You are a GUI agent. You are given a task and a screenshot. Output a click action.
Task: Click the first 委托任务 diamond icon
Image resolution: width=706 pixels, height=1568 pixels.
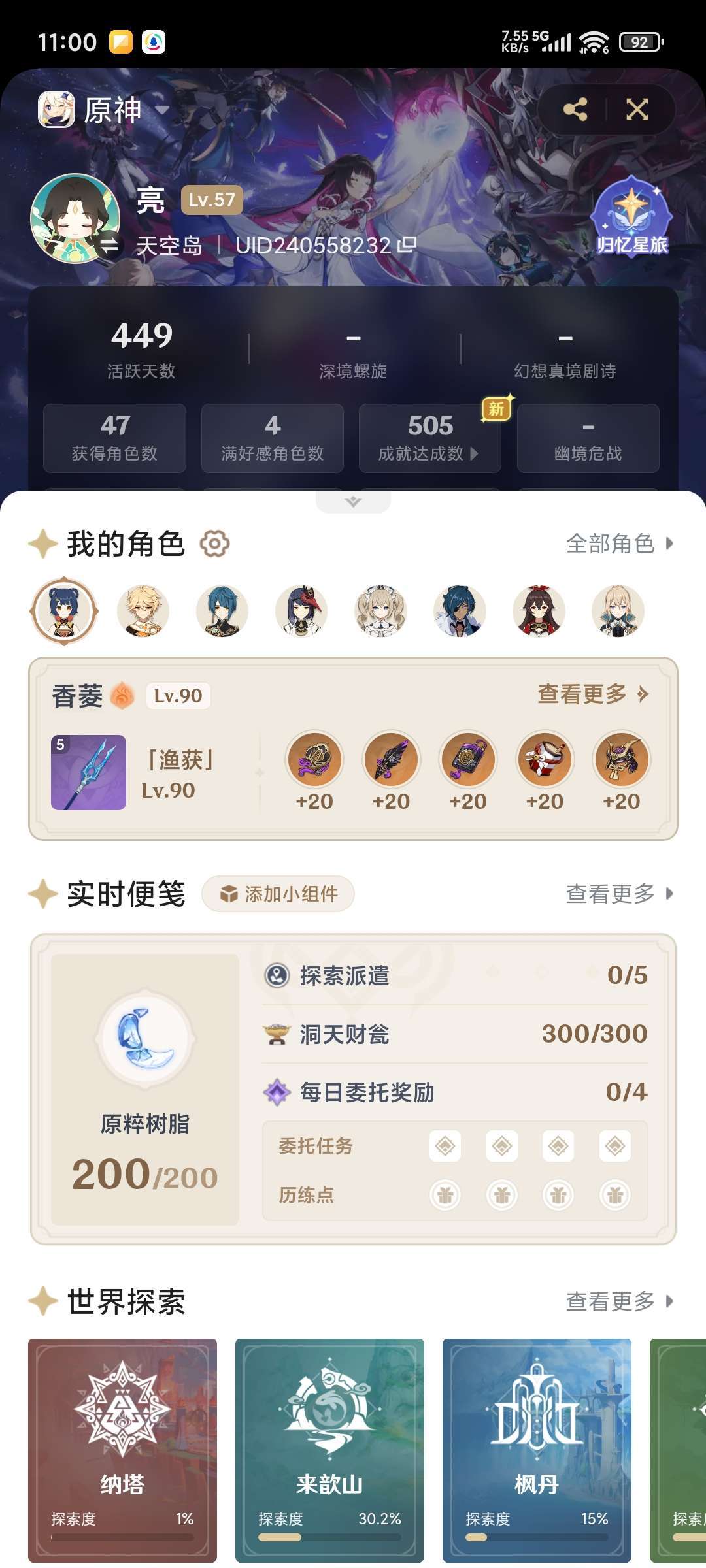[445, 1147]
